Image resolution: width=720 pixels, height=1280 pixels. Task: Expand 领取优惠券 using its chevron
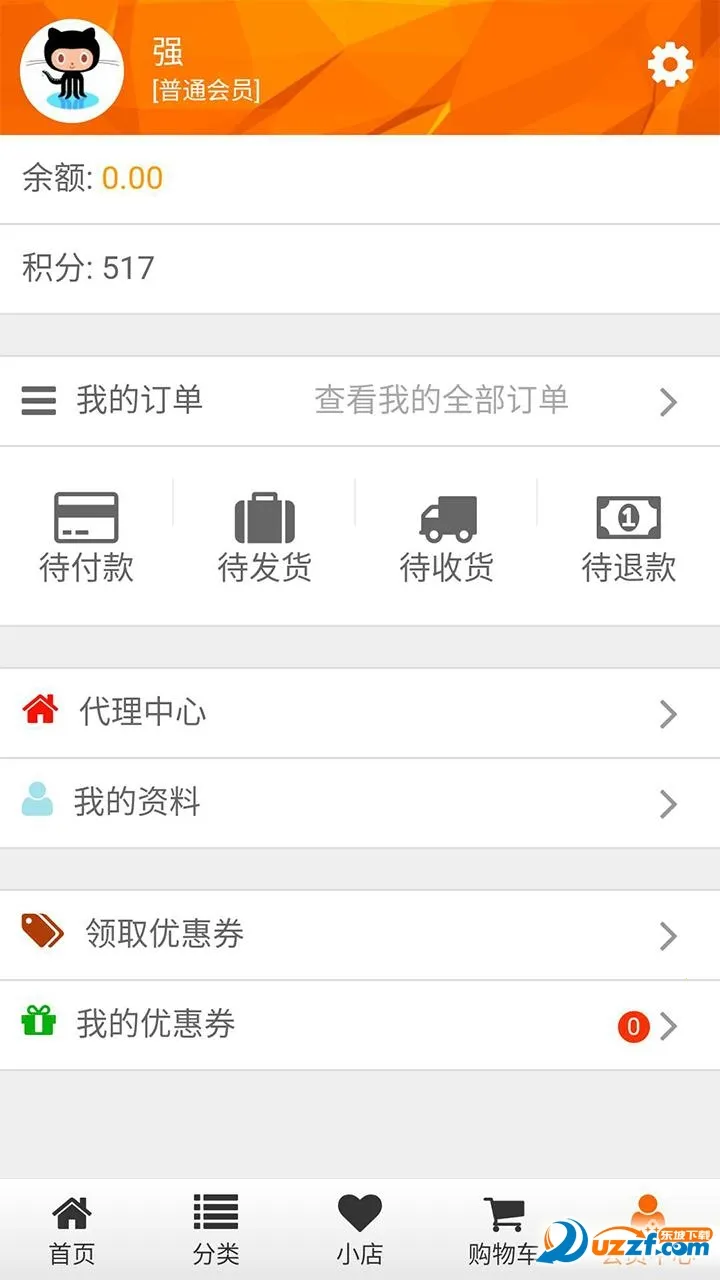click(x=668, y=934)
